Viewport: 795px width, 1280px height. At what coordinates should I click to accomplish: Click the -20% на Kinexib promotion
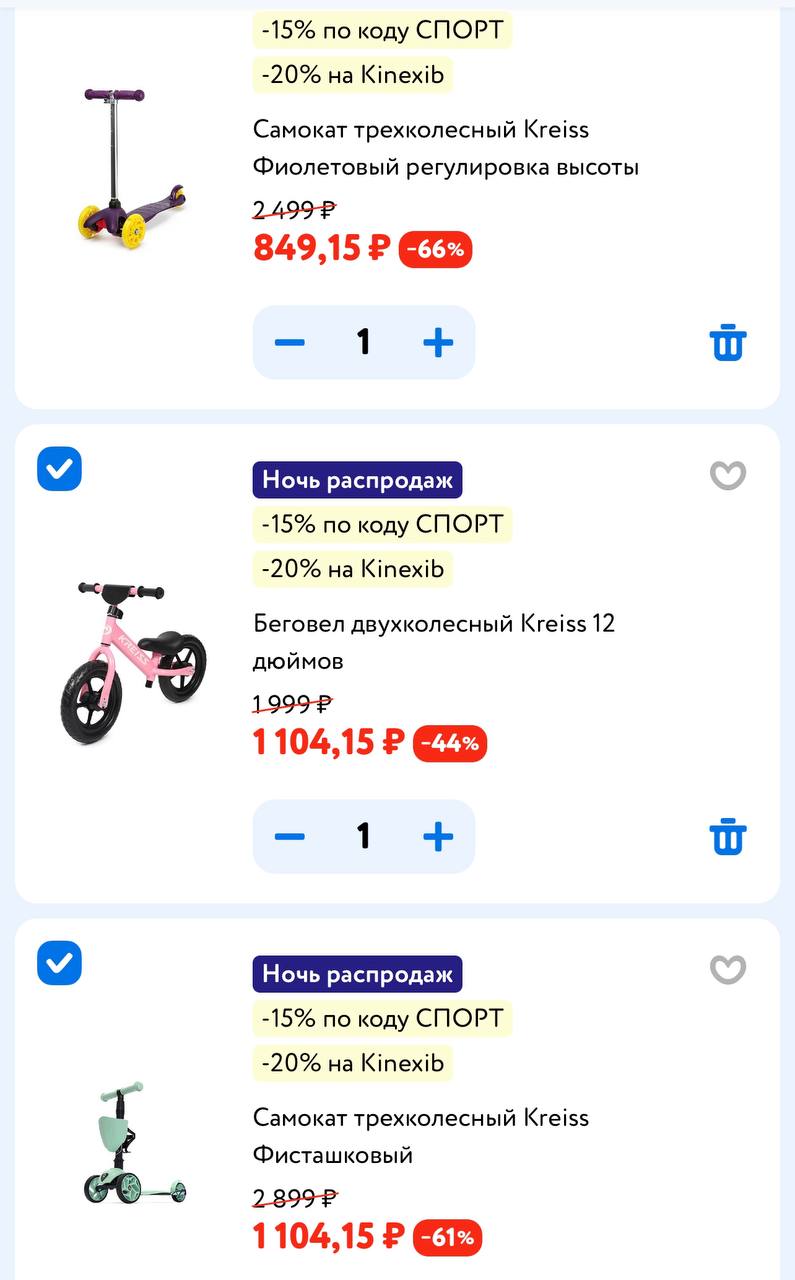(352, 74)
